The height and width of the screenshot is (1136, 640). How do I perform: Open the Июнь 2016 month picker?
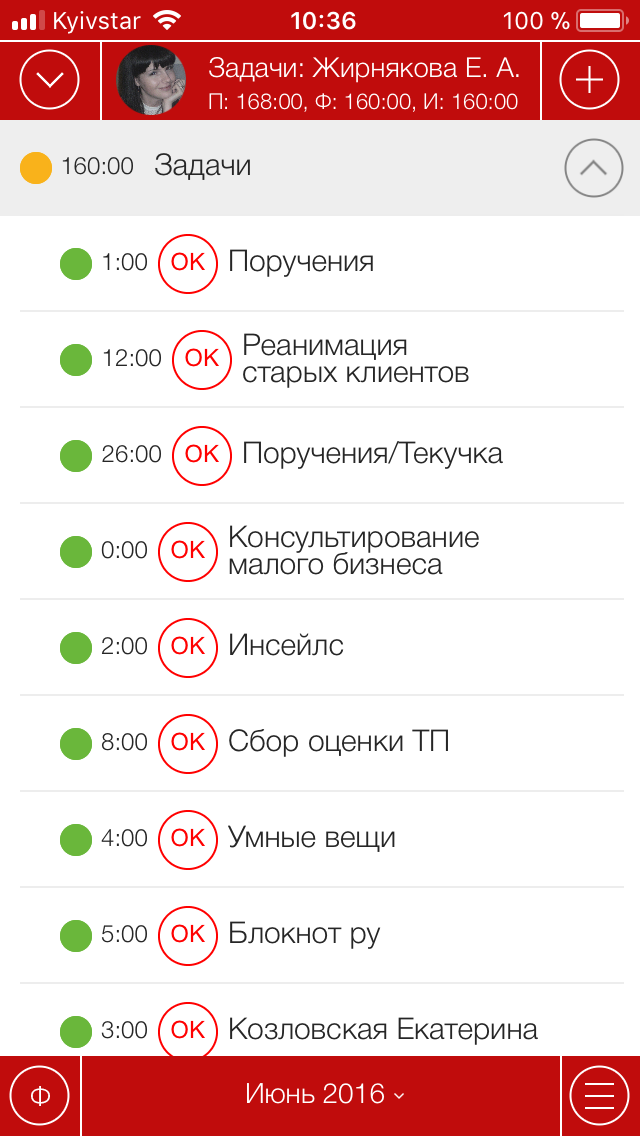tap(321, 1094)
